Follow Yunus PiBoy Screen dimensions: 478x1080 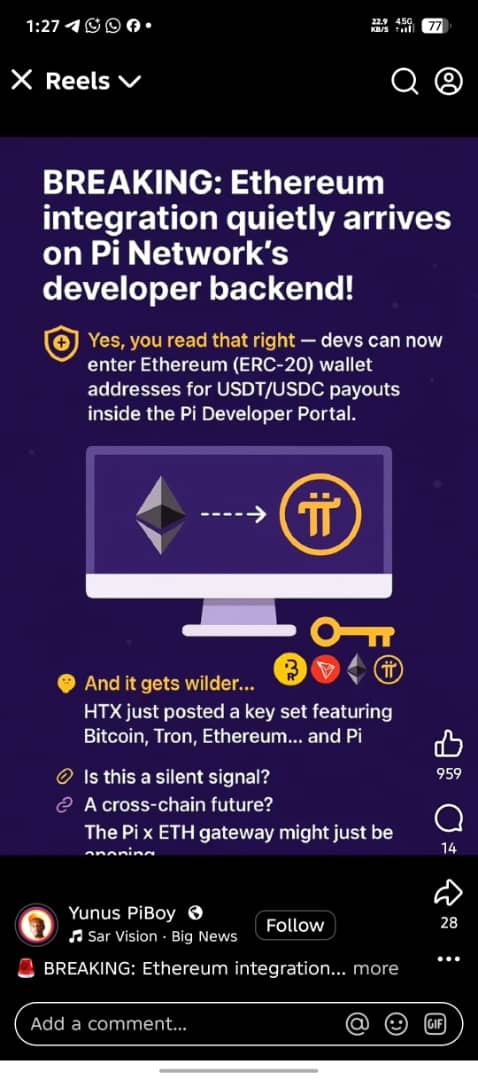tap(295, 926)
